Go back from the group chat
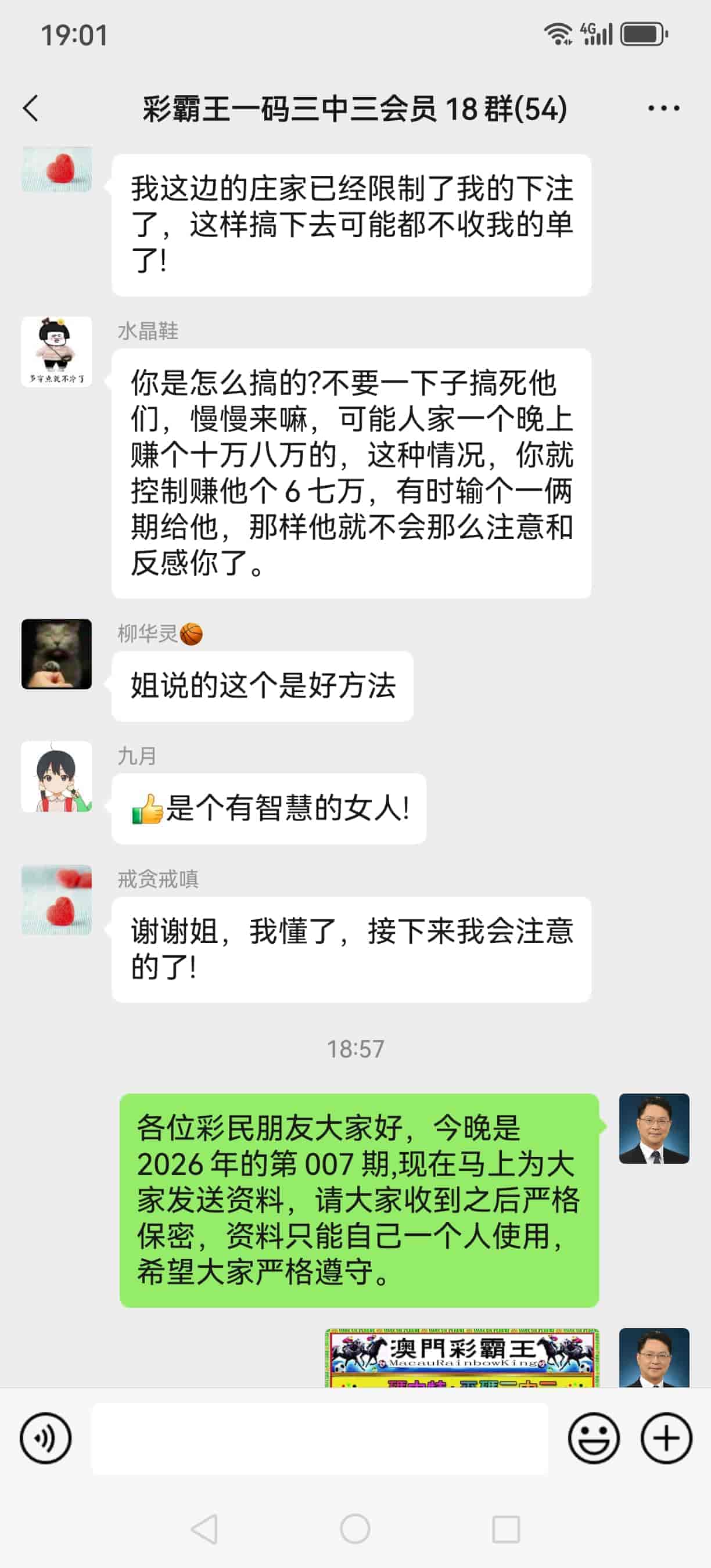Viewport: 711px width, 1568px height. coord(31,109)
